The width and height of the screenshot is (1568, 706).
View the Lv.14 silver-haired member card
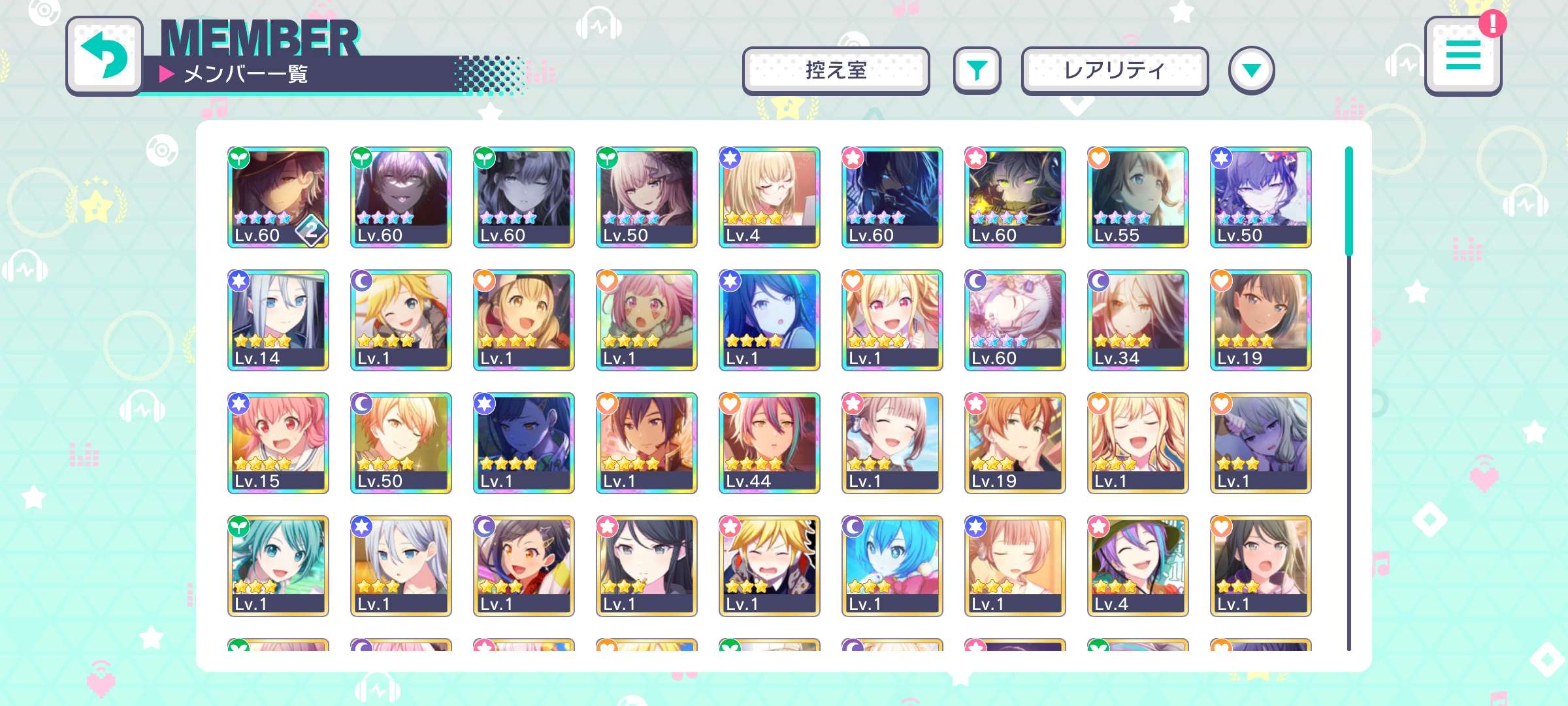click(278, 320)
